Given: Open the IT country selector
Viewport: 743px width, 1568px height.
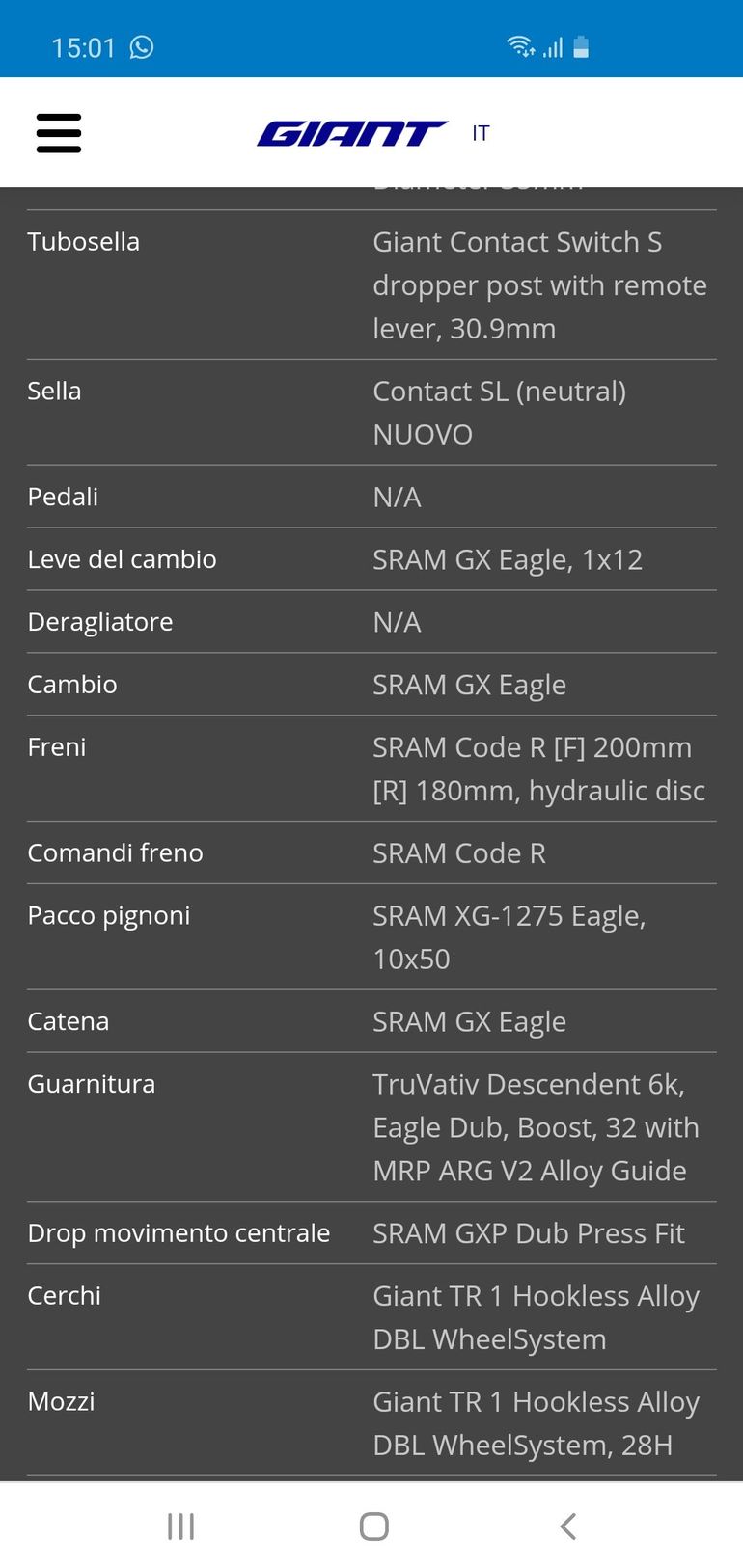Looking at the screenshot, I should (x=481, y=133).
